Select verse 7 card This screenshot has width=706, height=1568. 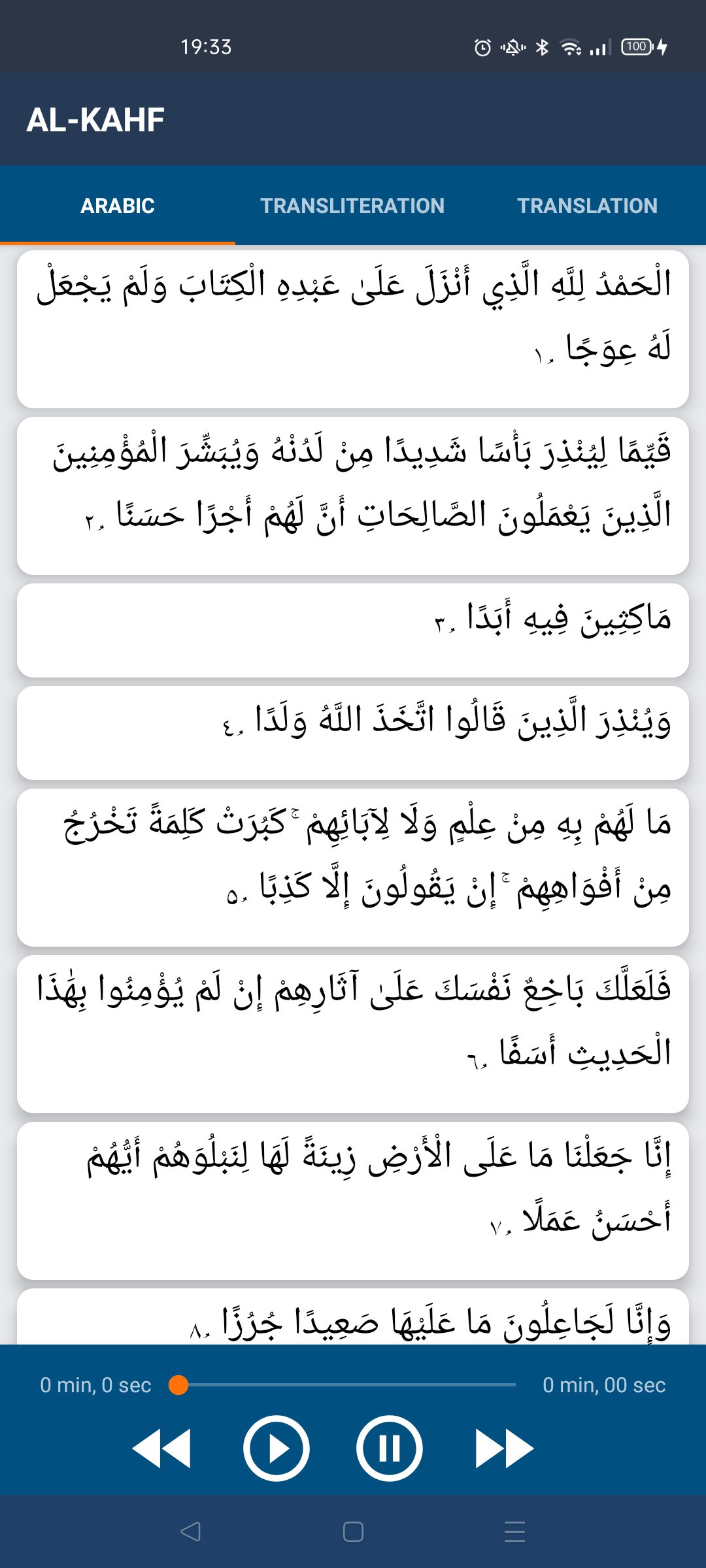(353, 1201)
